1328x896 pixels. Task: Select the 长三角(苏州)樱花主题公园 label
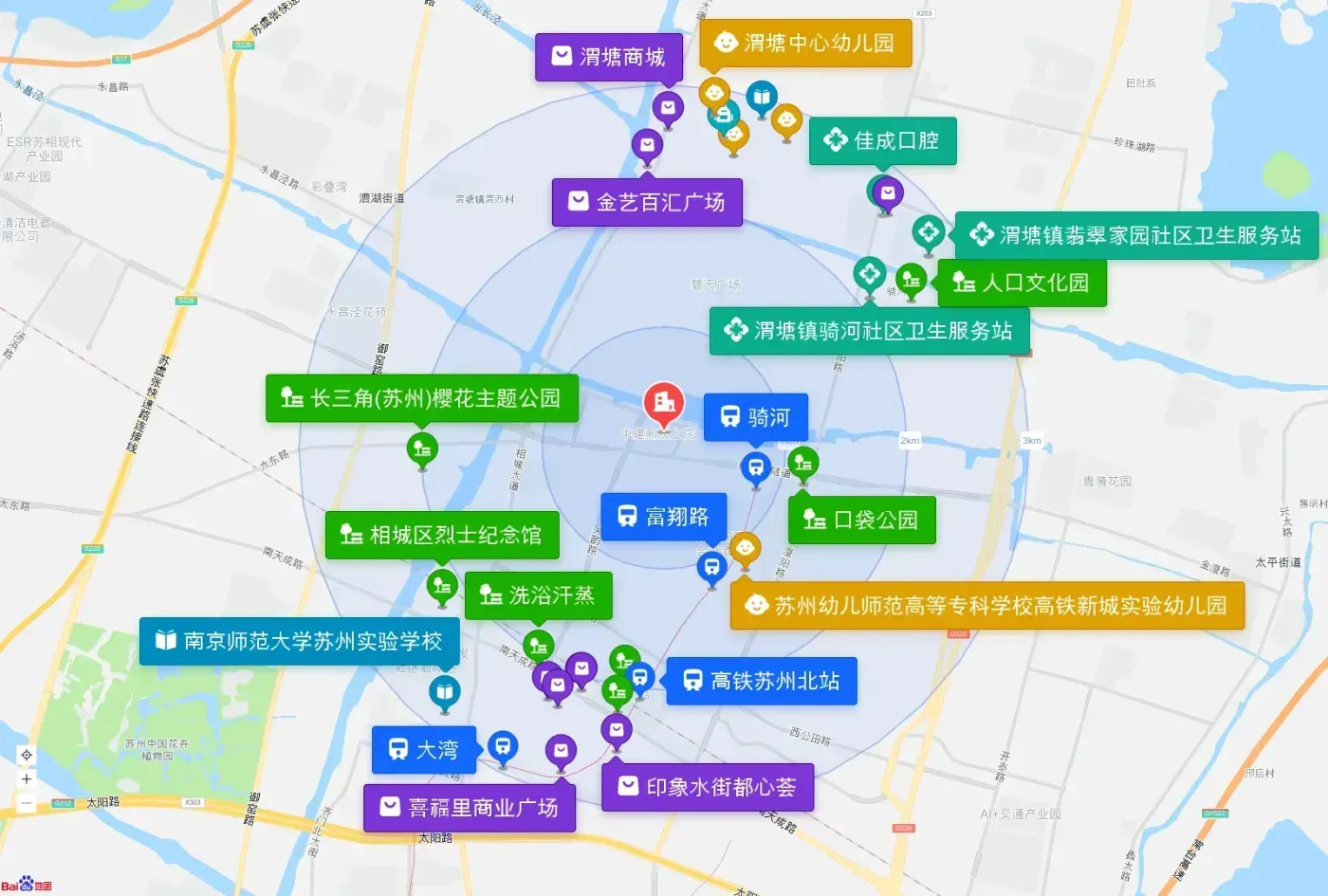point(421,398)
